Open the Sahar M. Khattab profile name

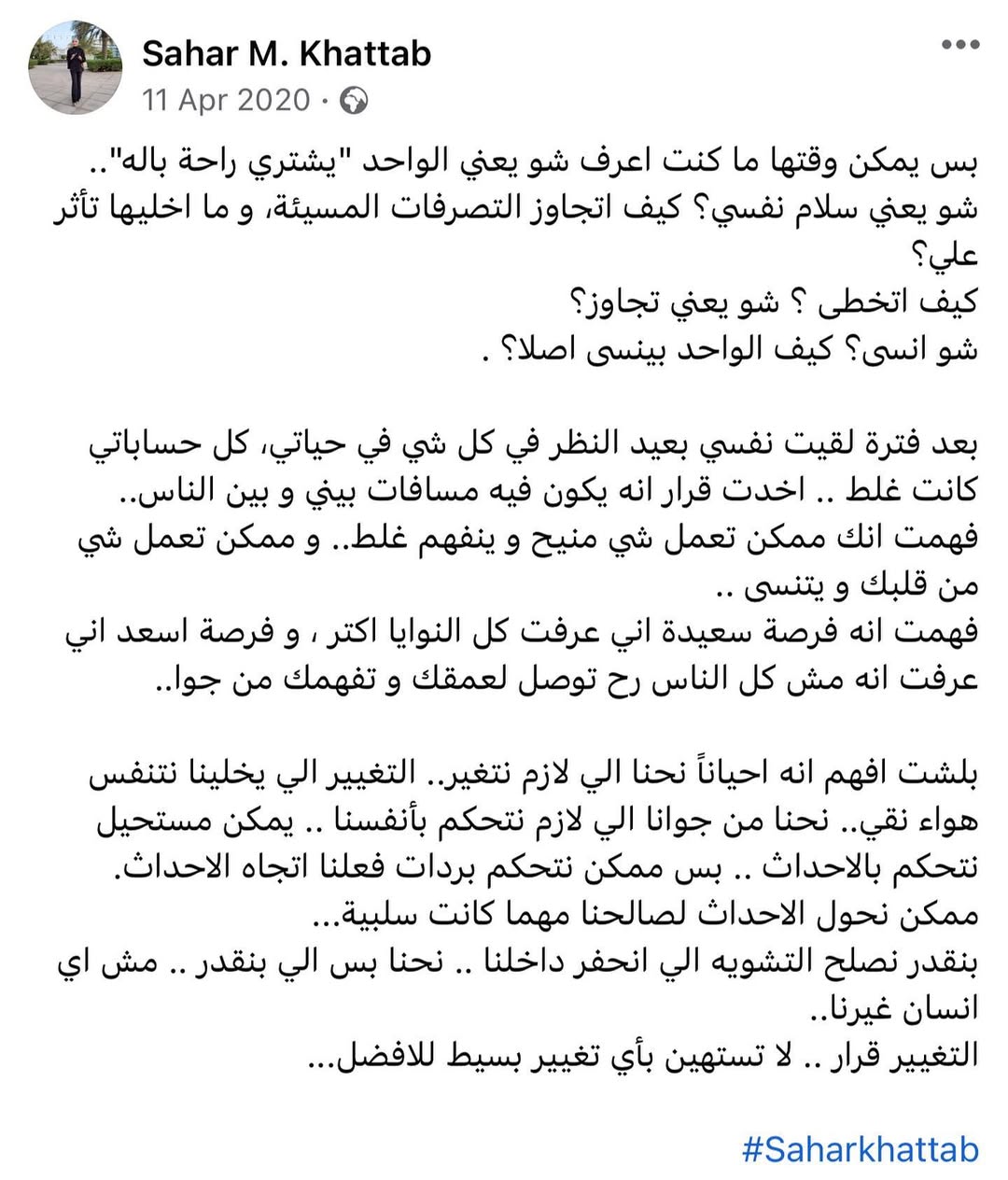(x=287, y=53)
